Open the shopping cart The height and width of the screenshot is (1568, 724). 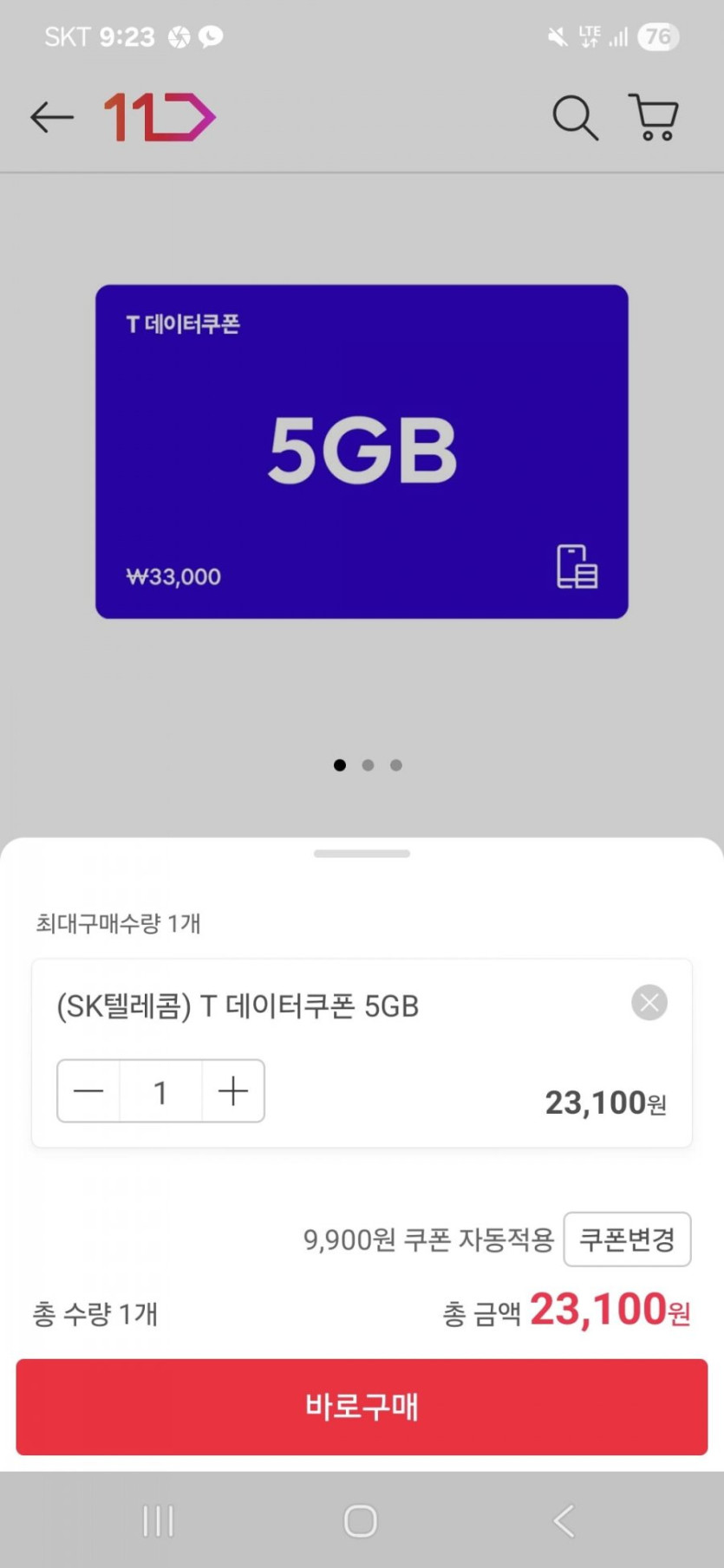pyautogui.click(x=653, y=117)
